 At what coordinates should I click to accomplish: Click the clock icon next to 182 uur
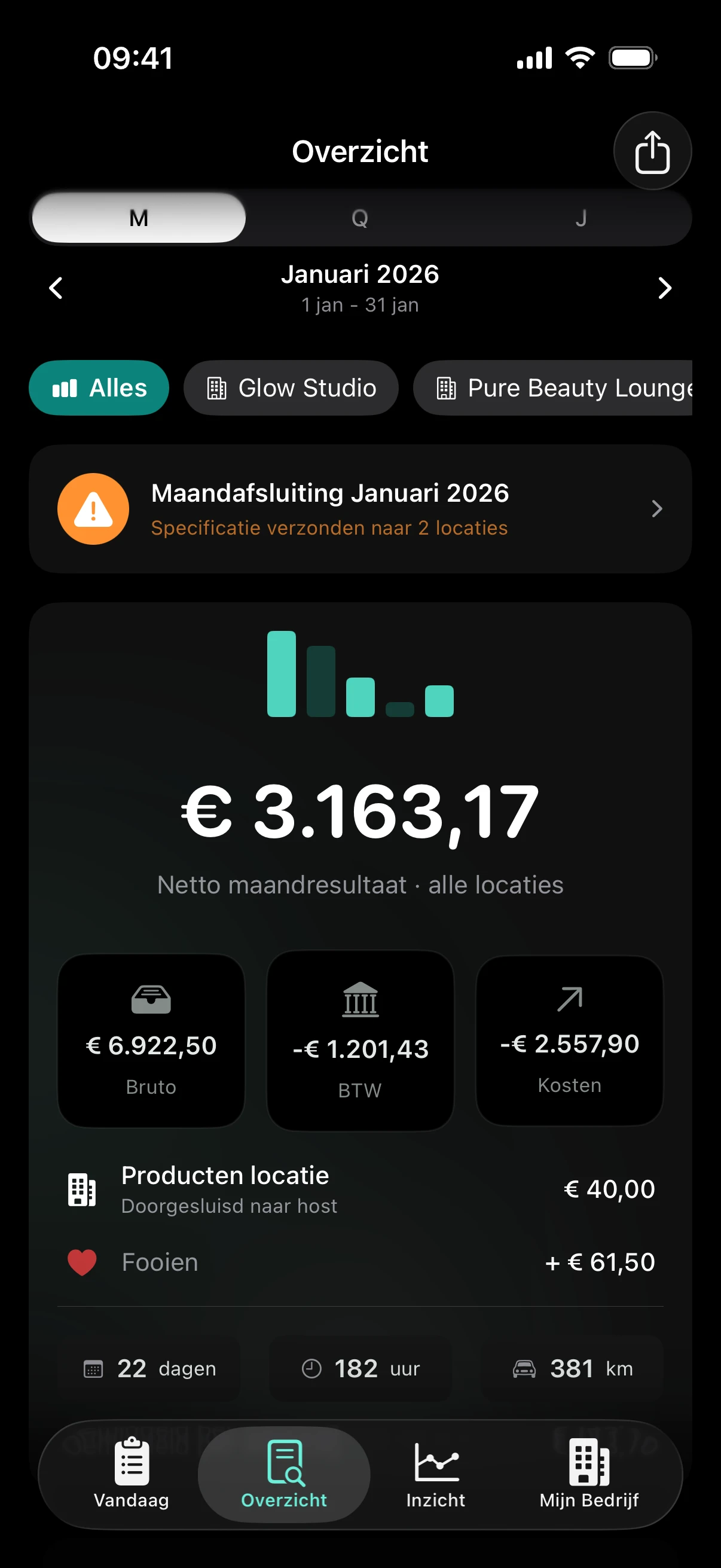pyautogui.click(x=310, y=1368)
